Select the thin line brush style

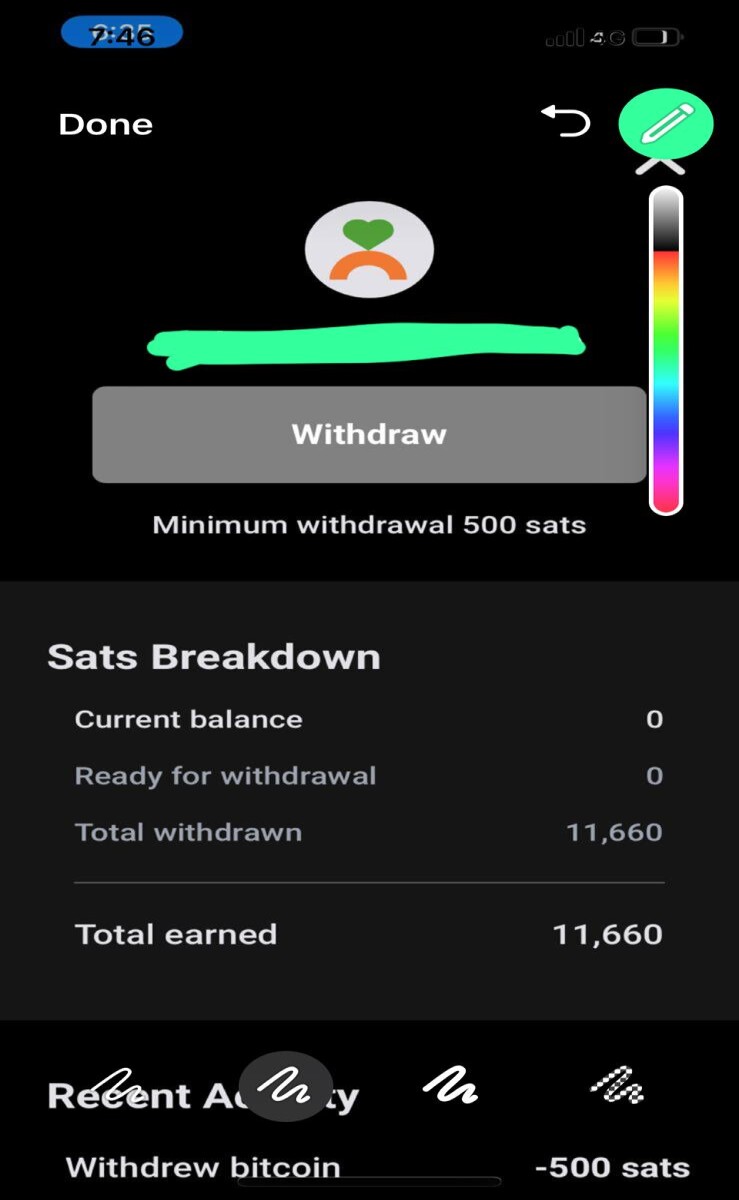(x=111, y=1085)
